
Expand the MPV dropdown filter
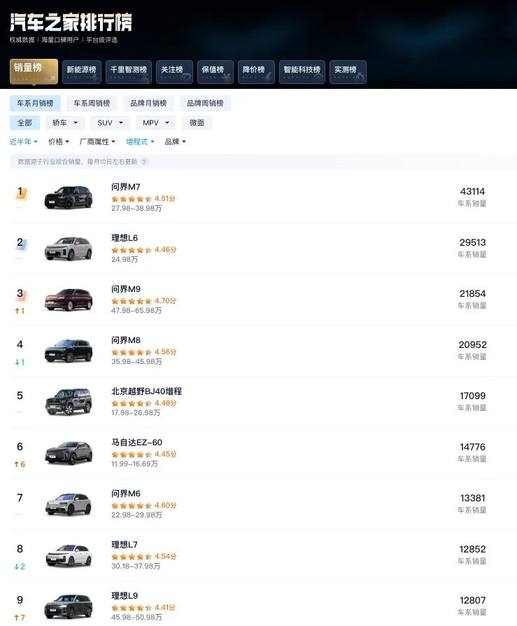tap(156, 123)
